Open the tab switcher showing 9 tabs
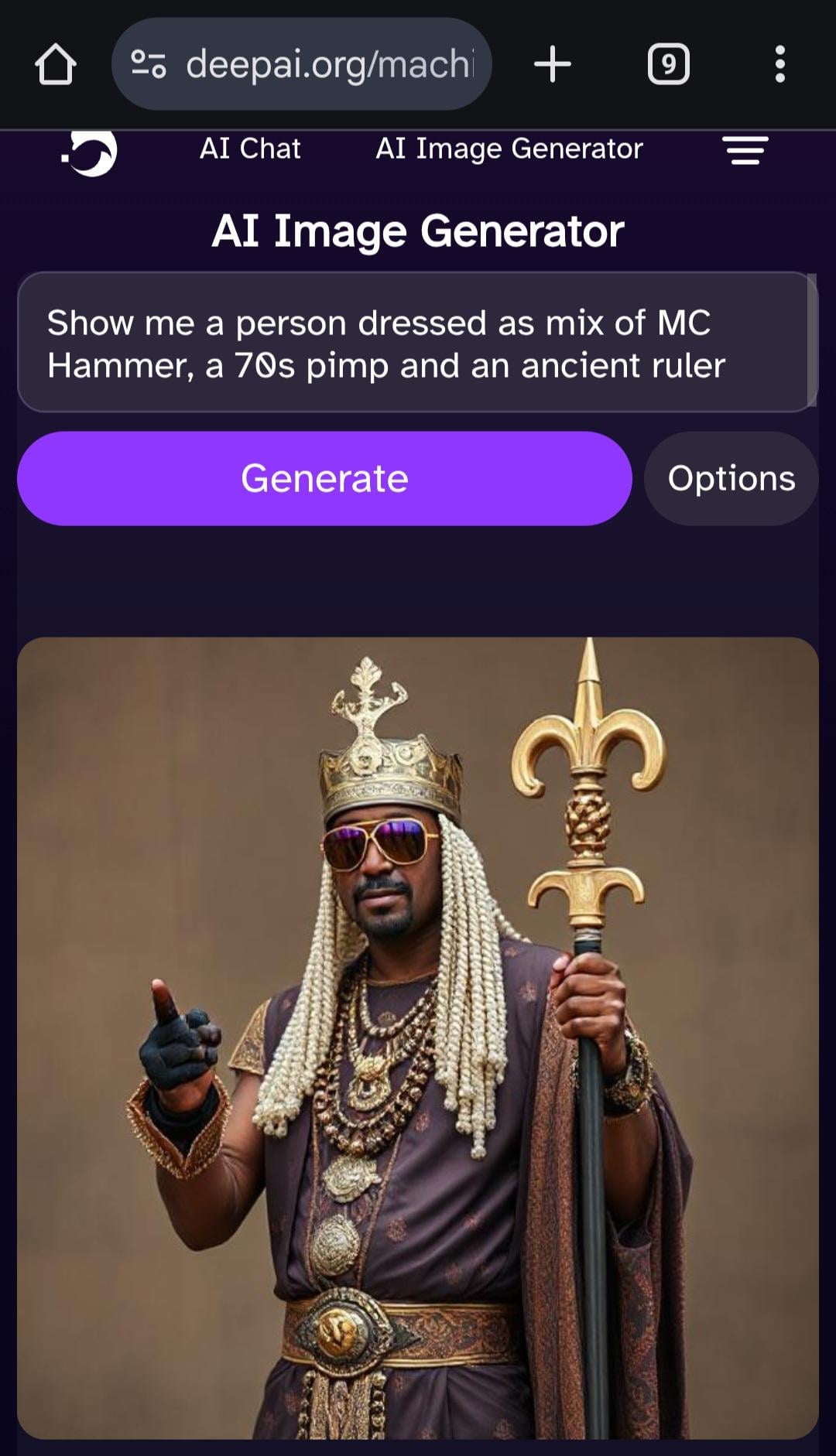 [668, 64]
